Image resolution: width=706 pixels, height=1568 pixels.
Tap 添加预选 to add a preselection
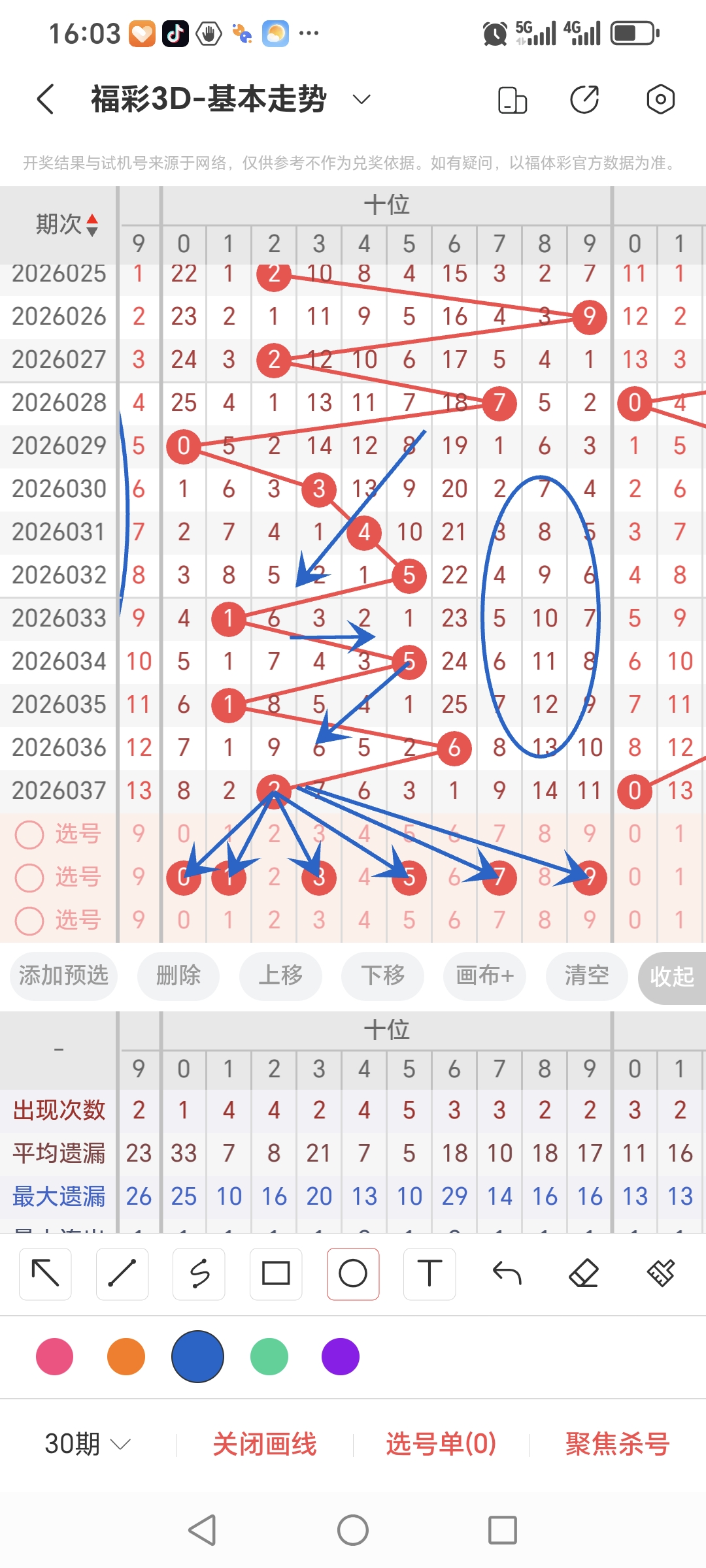(63, 976)
